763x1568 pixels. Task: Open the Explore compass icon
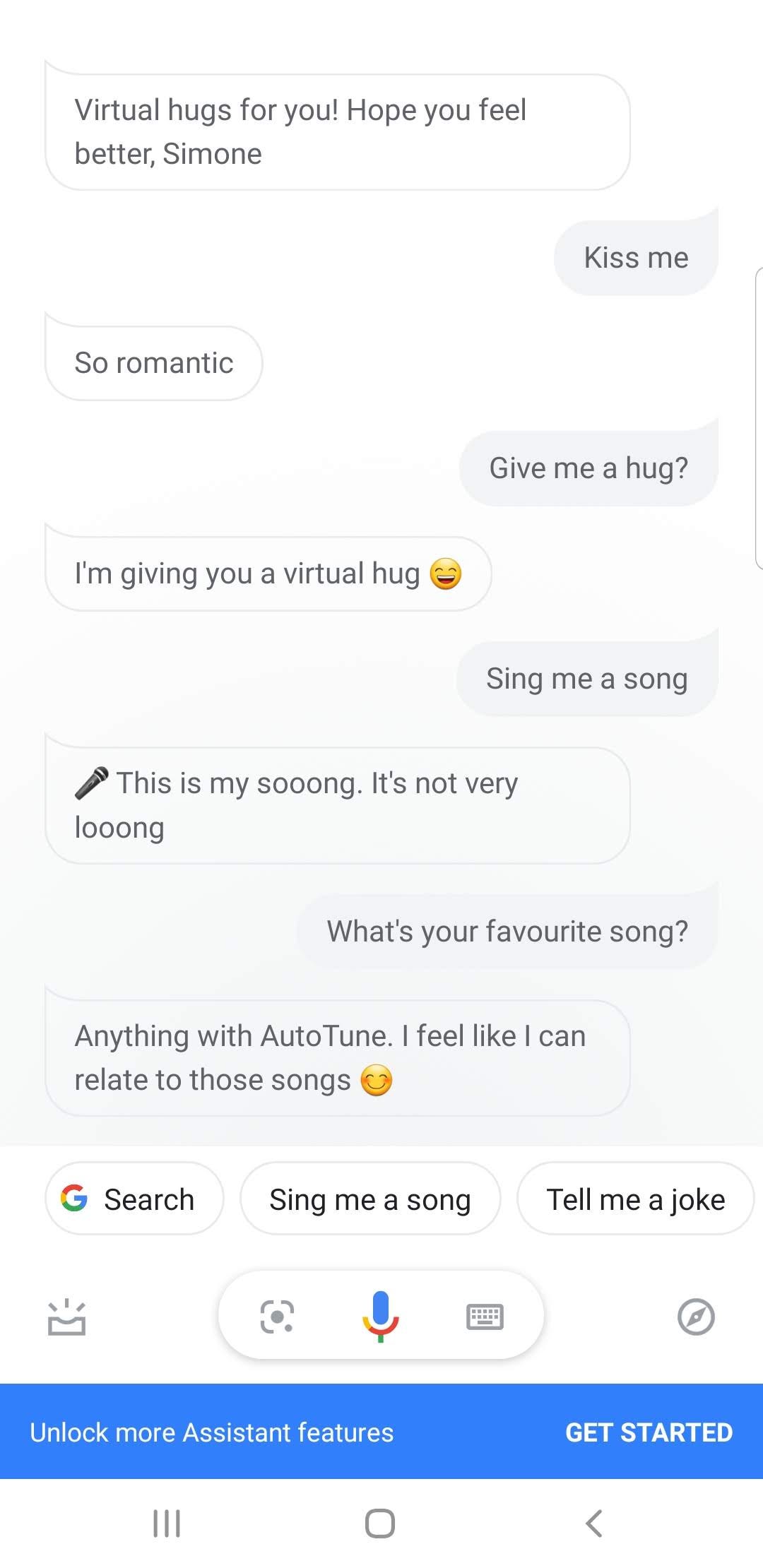(696, 1317)
